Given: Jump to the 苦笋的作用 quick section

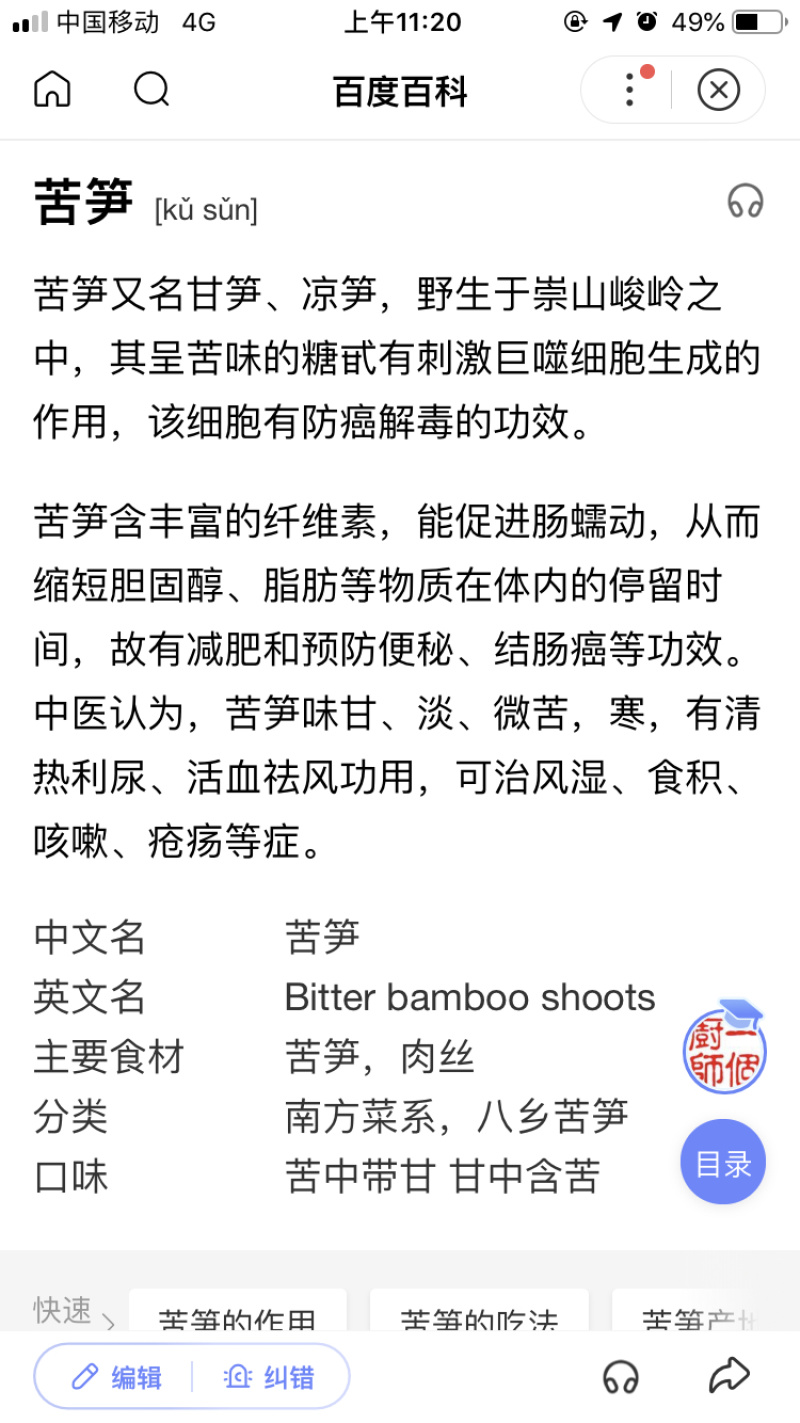Looking at the screenshot, I should click(x=238, y=1312).
